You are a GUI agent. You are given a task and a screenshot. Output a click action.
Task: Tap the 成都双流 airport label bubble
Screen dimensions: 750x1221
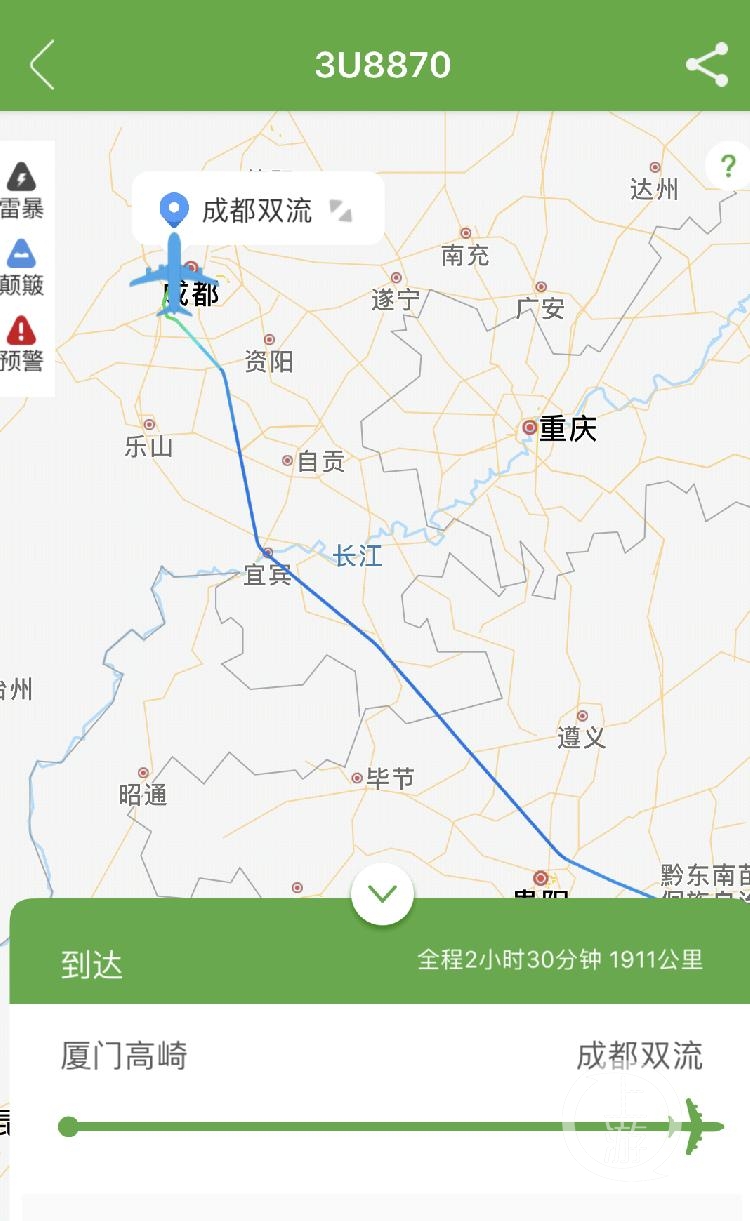click(x=257, y=209)
